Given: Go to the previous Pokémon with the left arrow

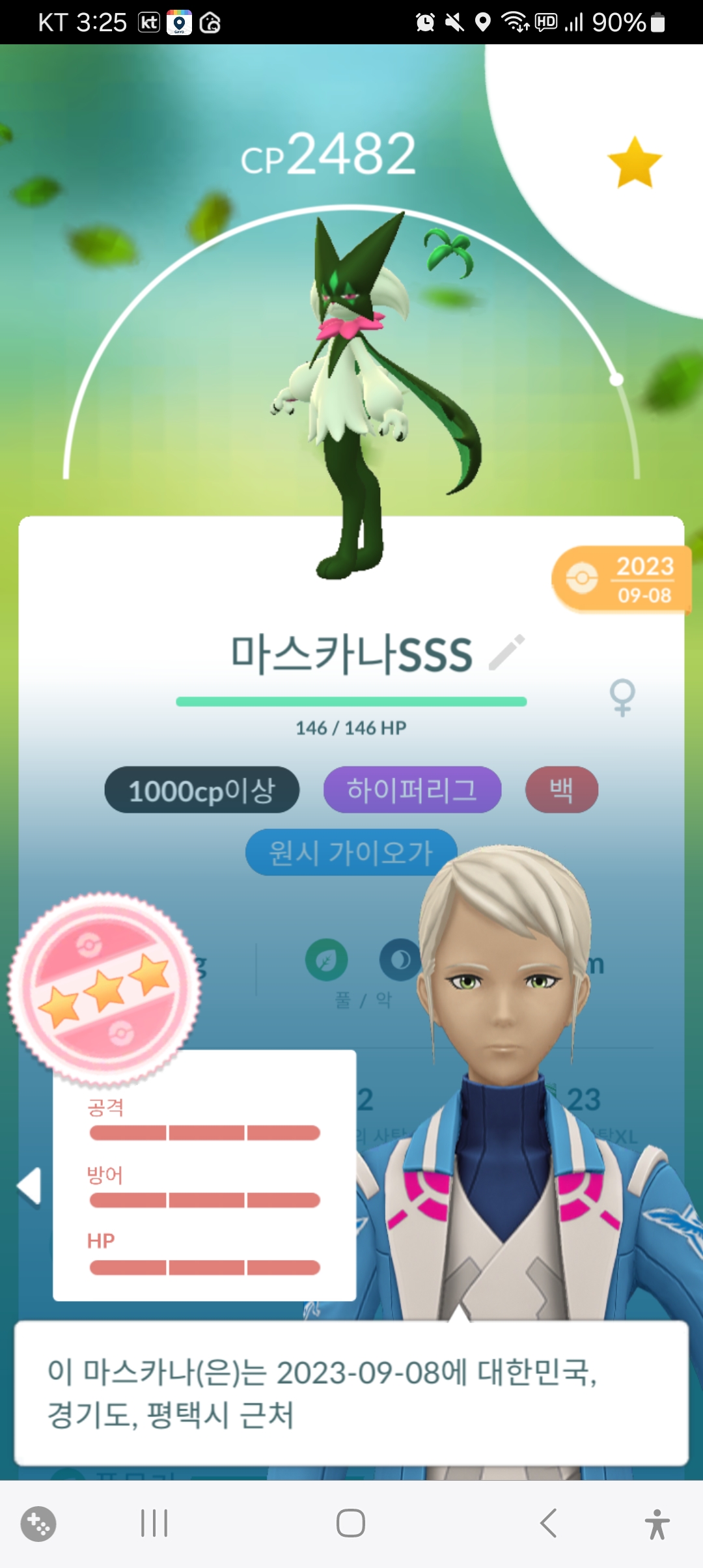Looking at the screenshot, I should point(29,1186).
